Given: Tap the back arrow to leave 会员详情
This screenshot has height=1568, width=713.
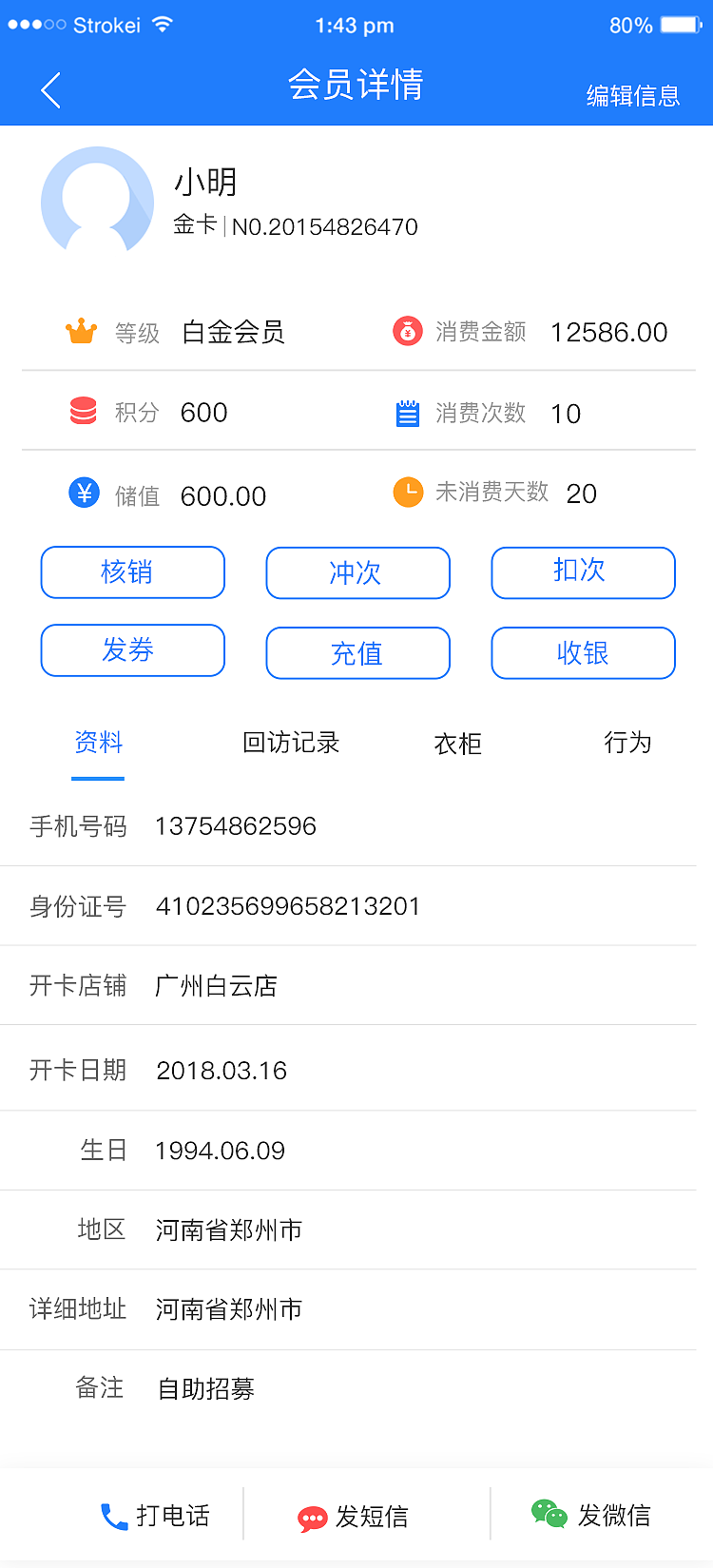Looking at the screenshot, I should 49,89.
